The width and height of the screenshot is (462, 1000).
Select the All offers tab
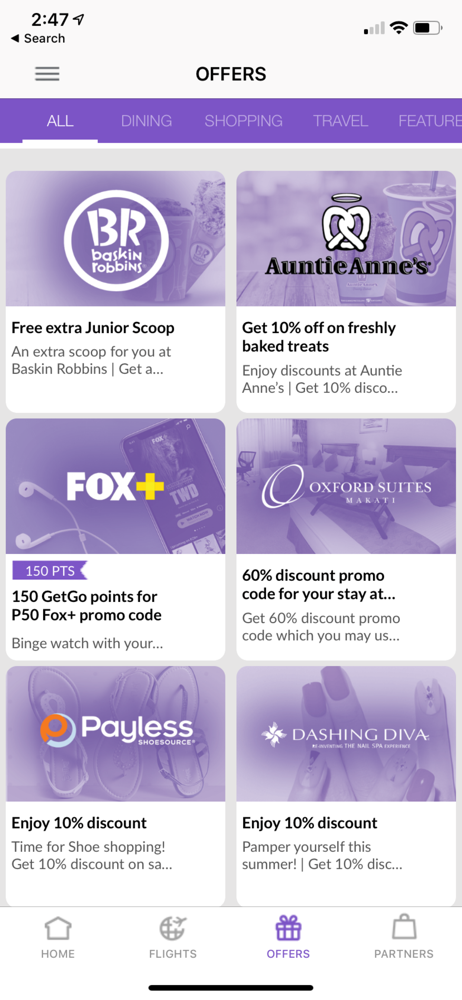pos(60,121)
